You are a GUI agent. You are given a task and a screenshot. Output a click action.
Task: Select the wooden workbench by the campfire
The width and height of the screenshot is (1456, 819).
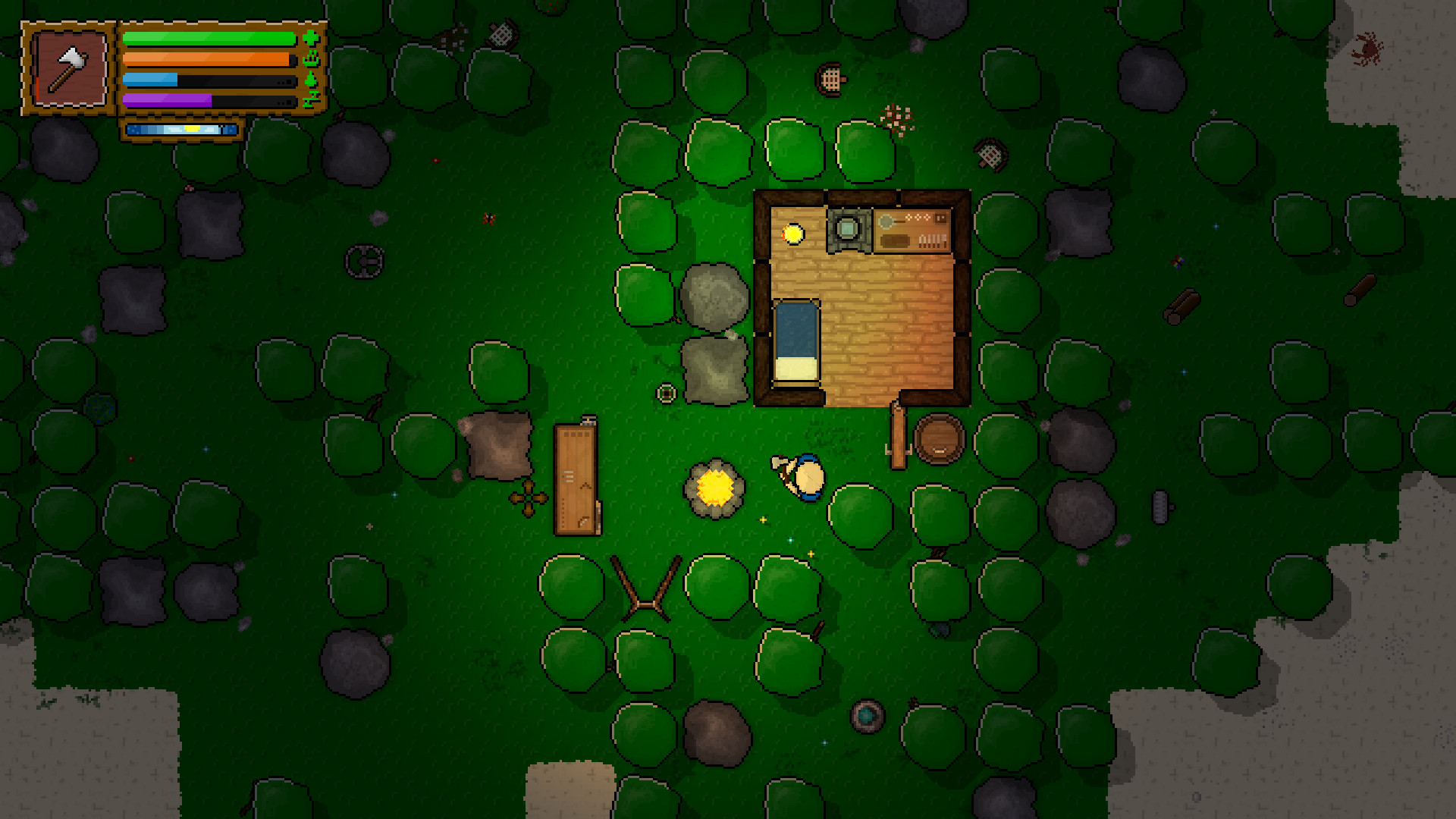(577, 479)
